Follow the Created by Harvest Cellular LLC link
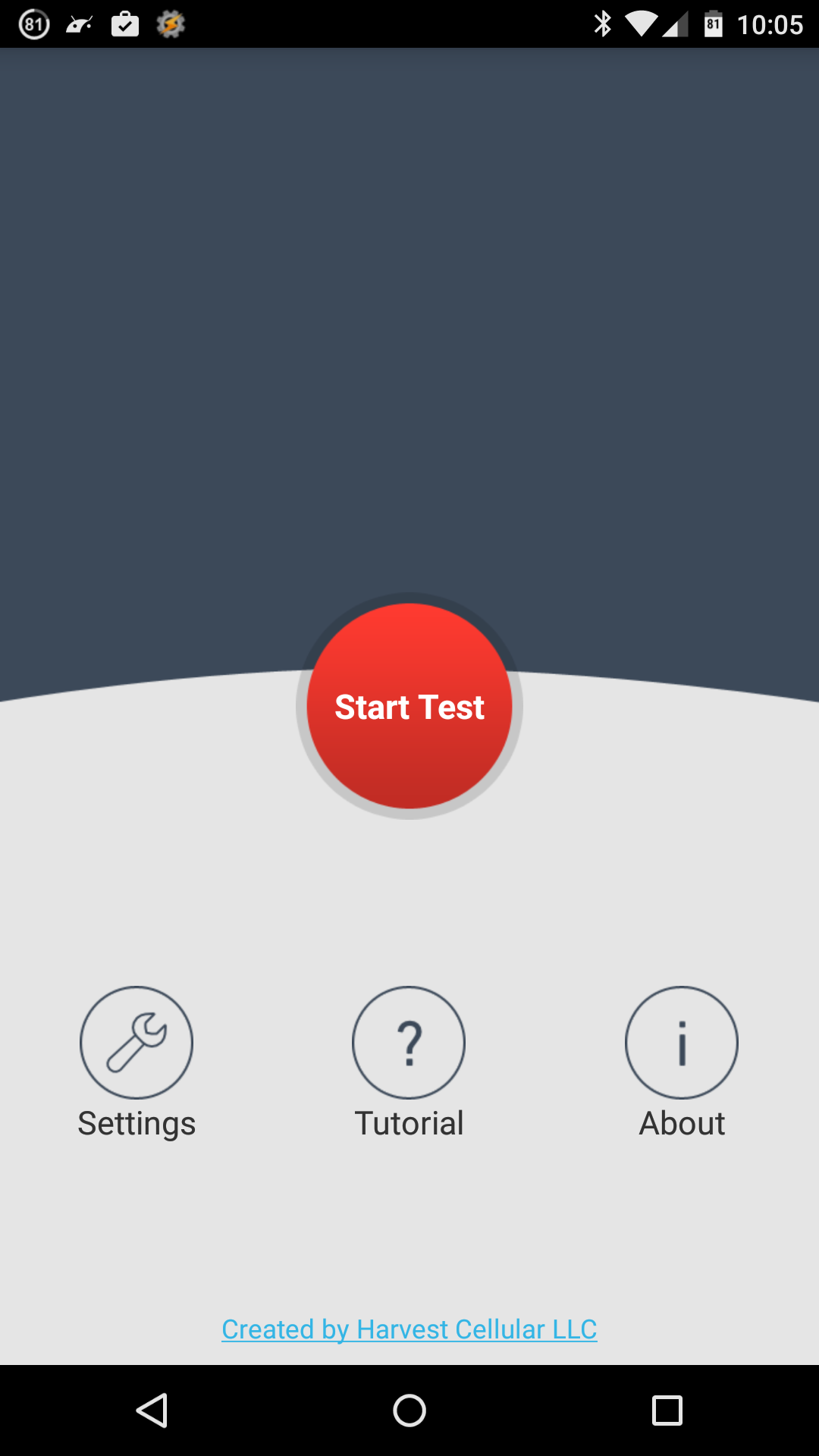 click(409, 1329)
